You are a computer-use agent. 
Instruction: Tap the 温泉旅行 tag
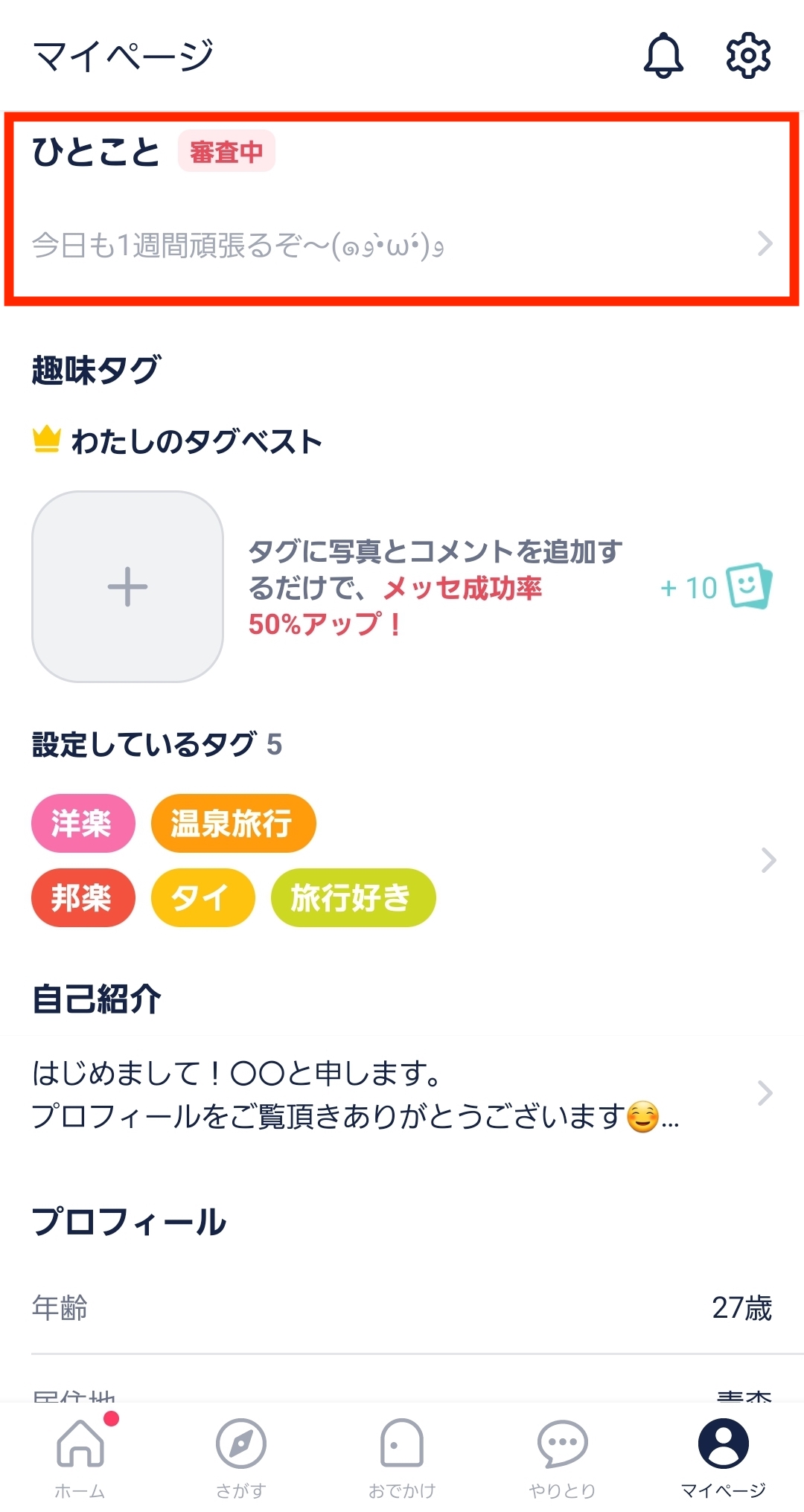click(233, 823)
